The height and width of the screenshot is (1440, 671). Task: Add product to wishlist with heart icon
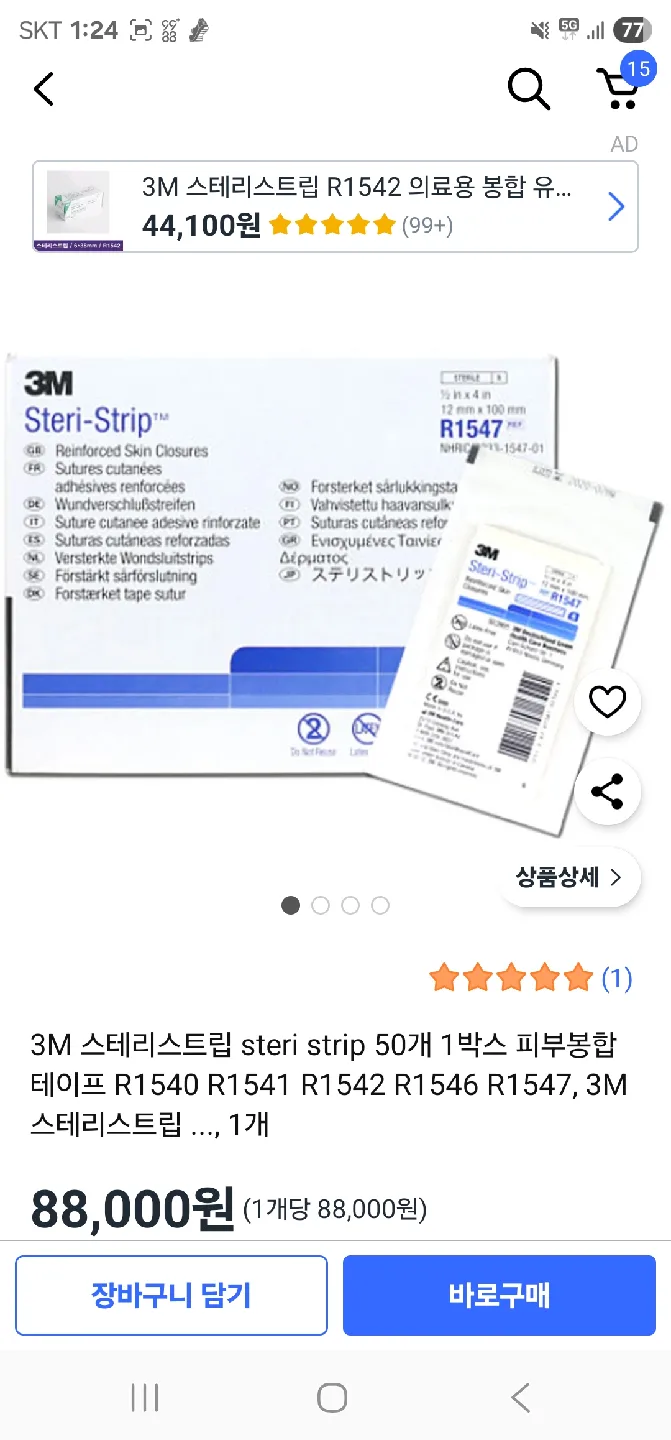click(607, 703)
